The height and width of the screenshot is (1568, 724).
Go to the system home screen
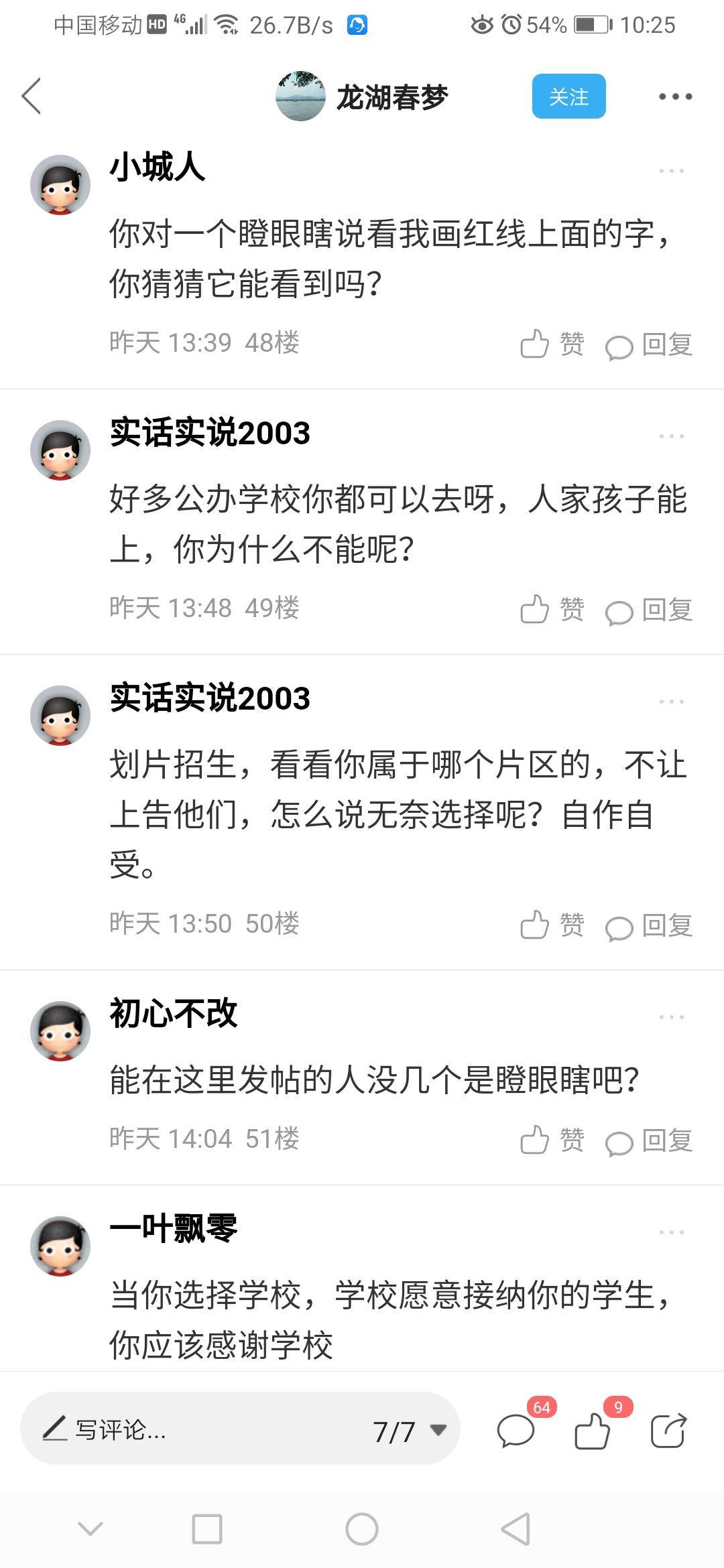[362, 1529]
